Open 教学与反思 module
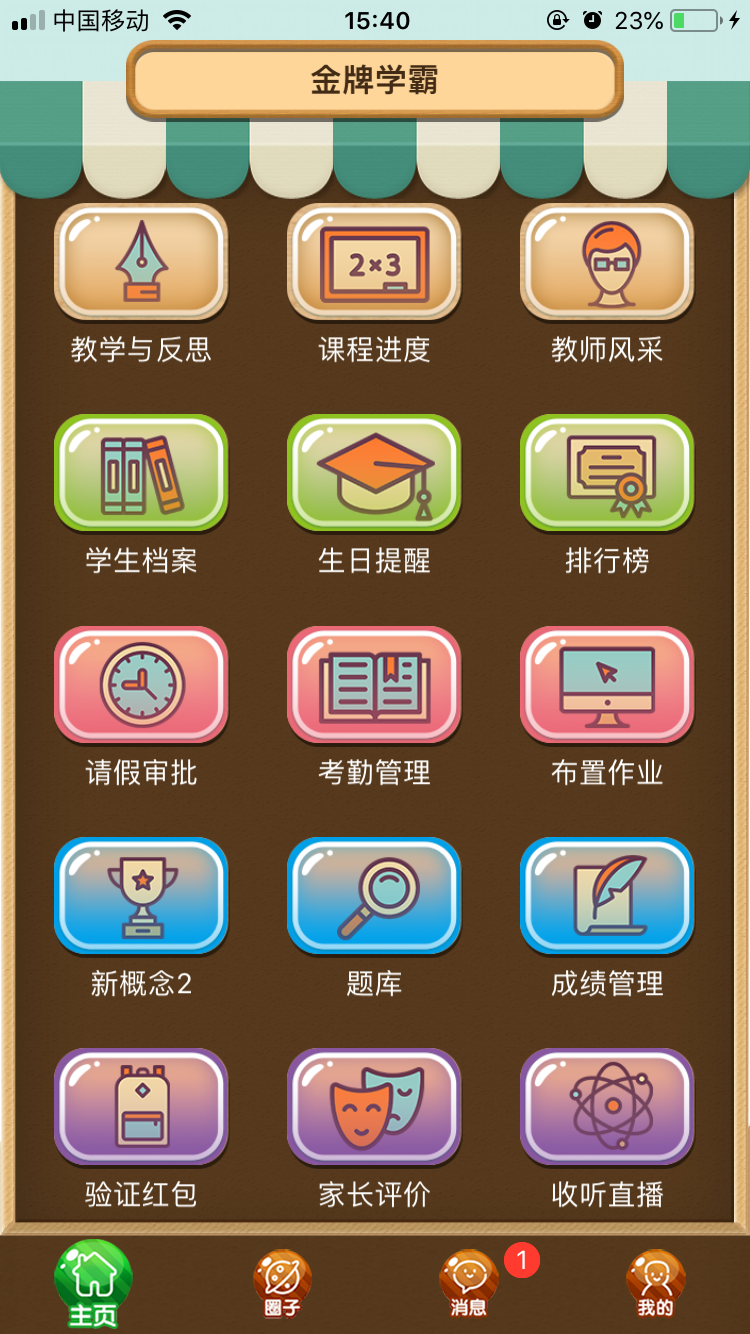This screenshot has height=1334, width=750. [x=141, y=262]
